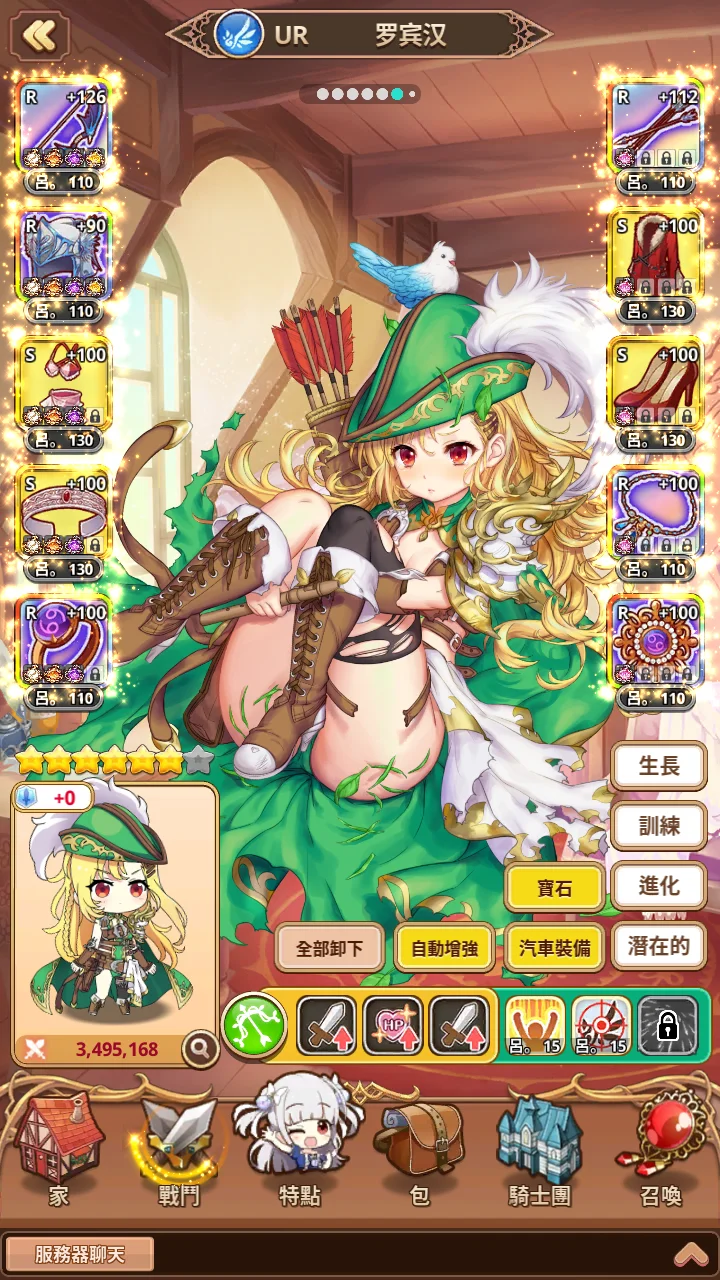Switch to the 特點 hero tab

coord(298,1150)
